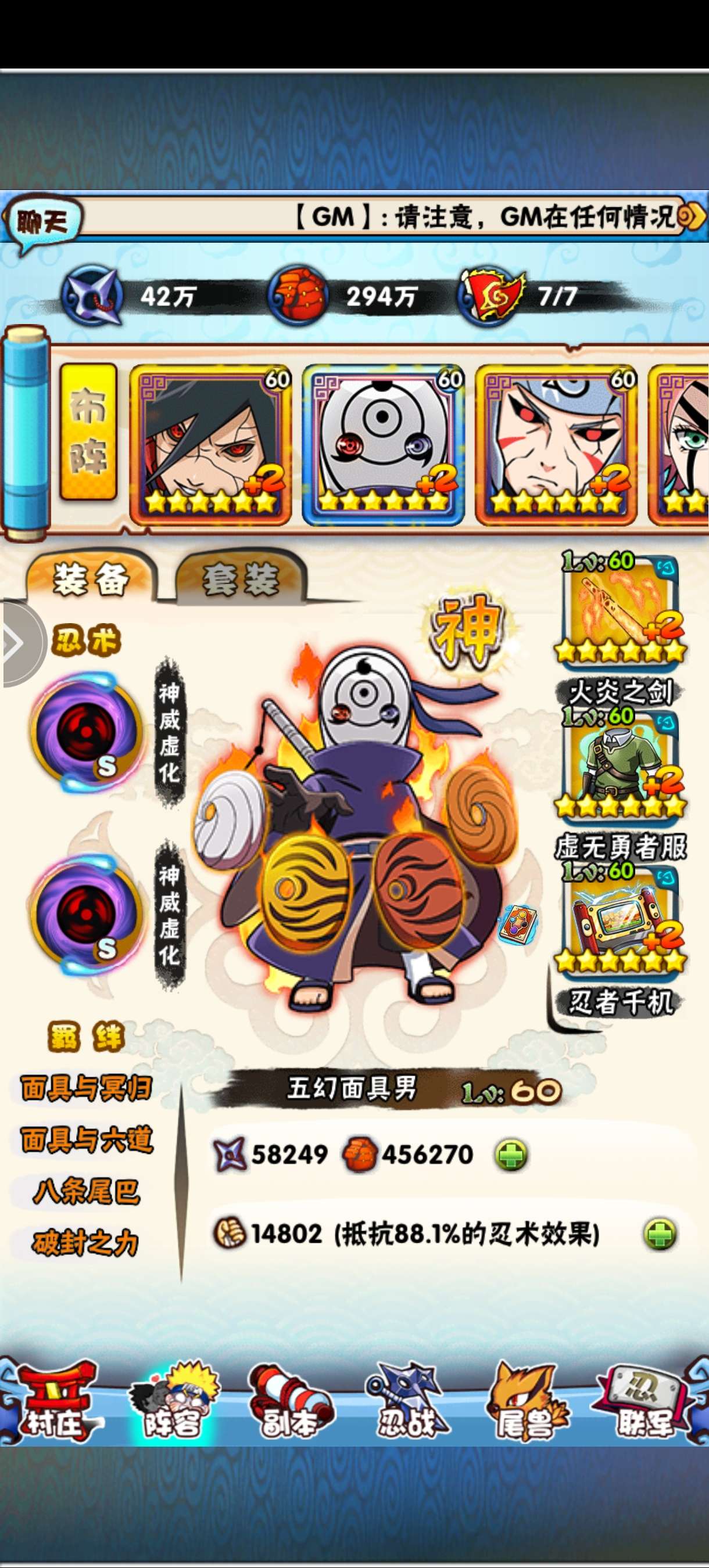
Task: Open the 火炎之剑 equipment slot
Action: tap(620, 612)
